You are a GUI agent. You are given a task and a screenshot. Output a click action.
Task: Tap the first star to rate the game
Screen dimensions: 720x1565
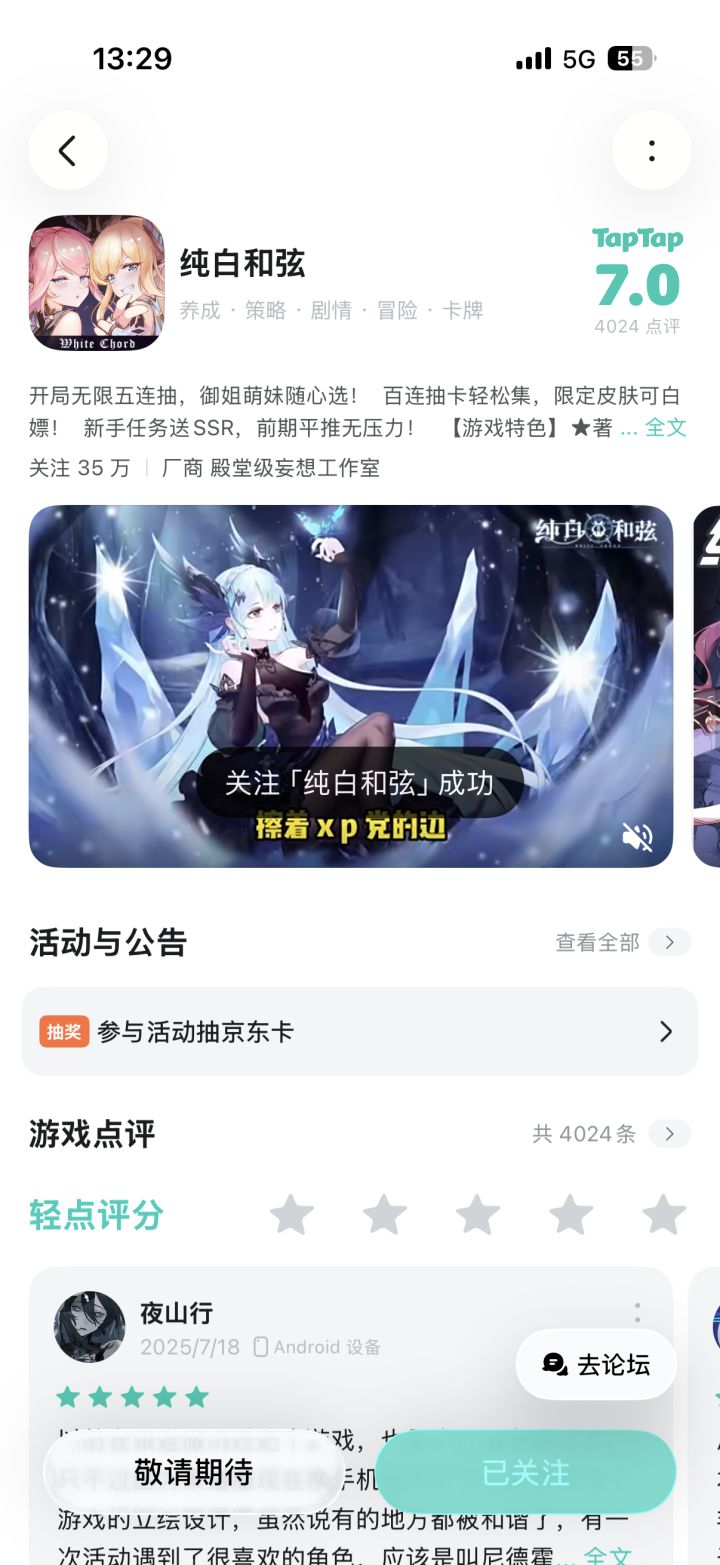coord(292,1214)
